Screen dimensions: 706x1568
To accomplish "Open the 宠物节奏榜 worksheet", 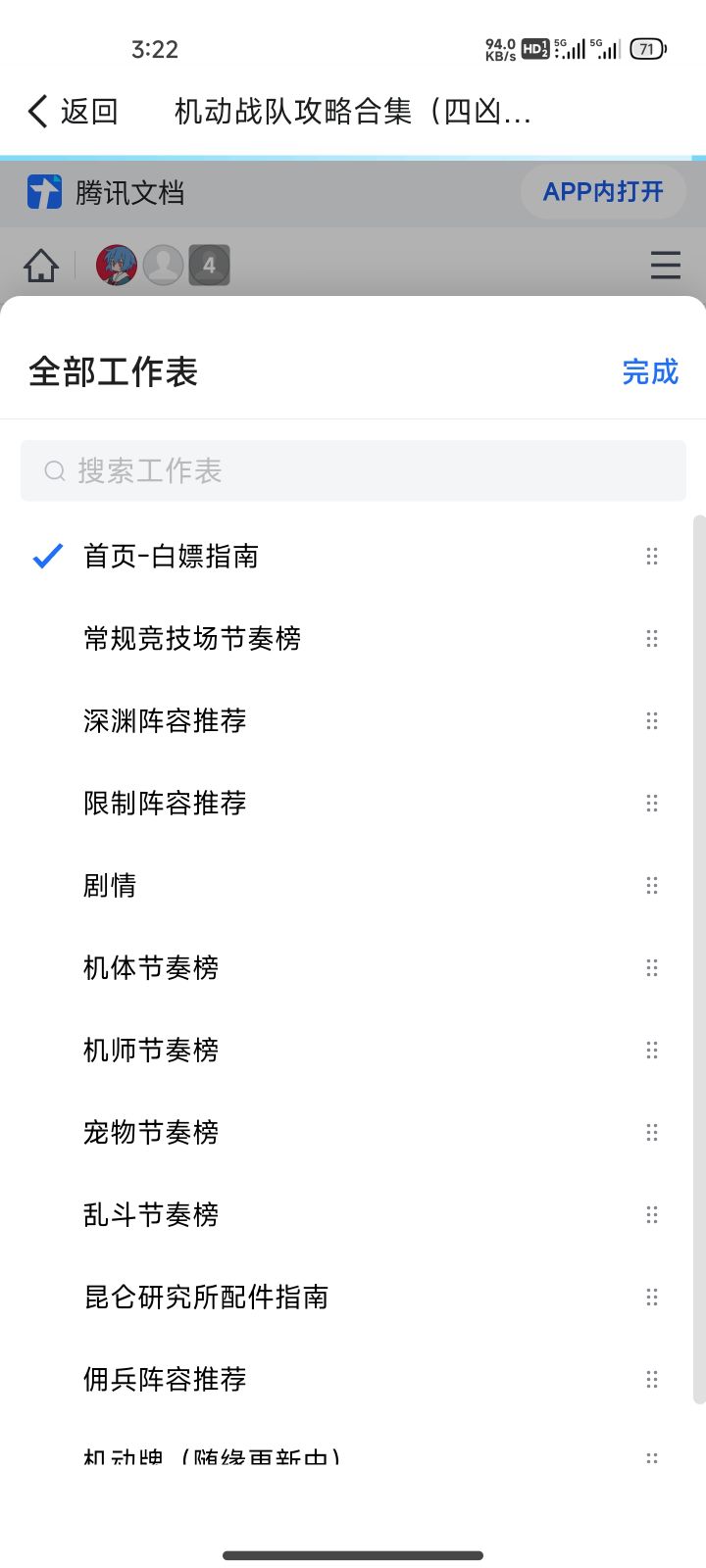I will [151, 1133].
